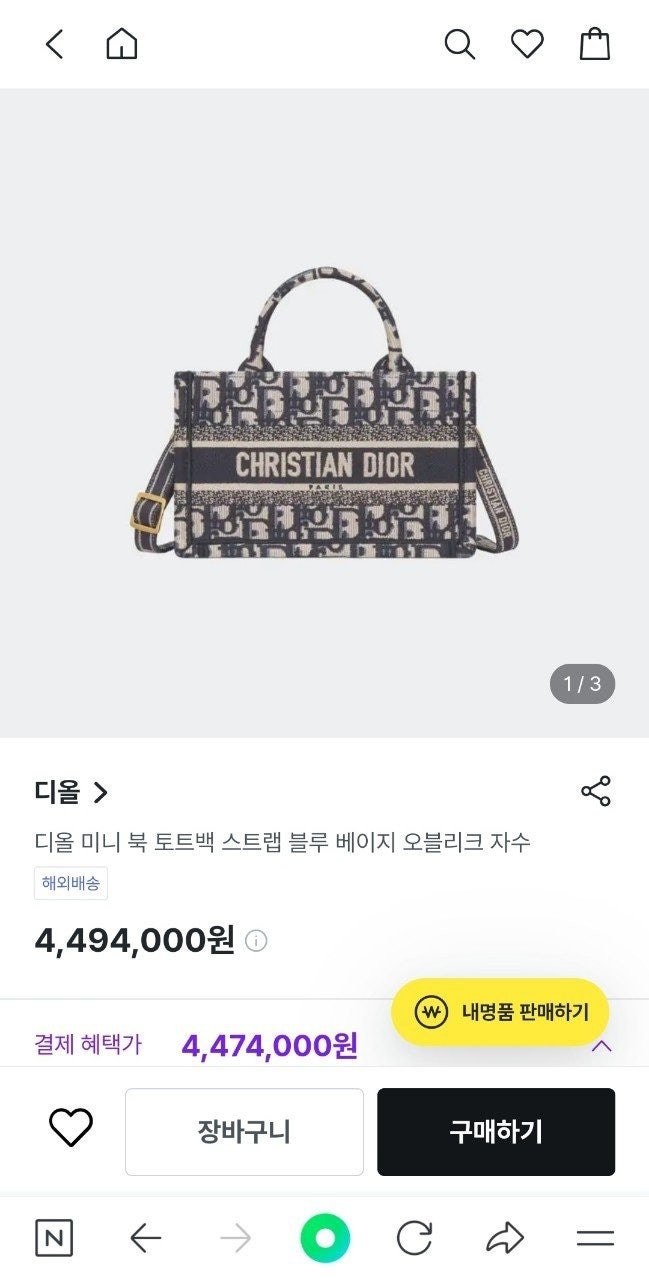The image size is (649, 1280).
Task: Like this product with the bottom heart
Action: tap(71, 1128)
